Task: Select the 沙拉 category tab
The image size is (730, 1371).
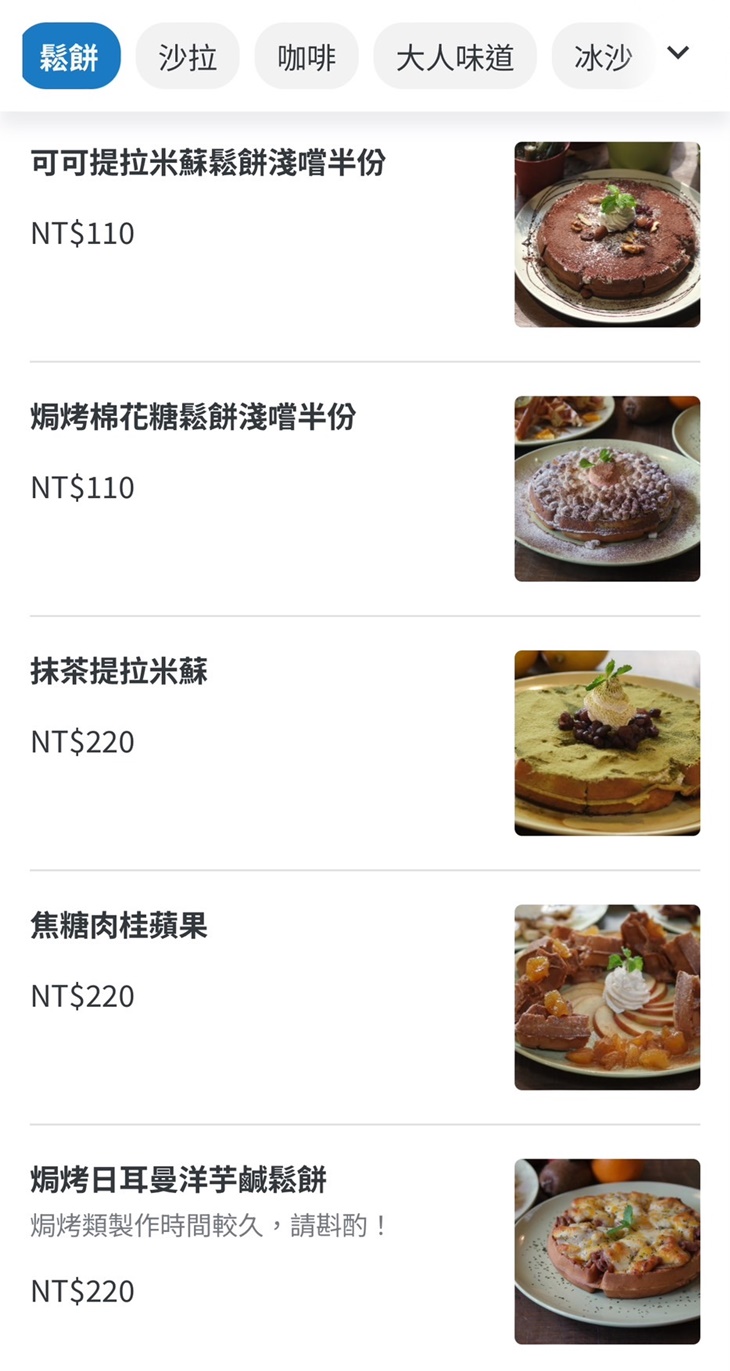Action: click(x=188, y=56)
